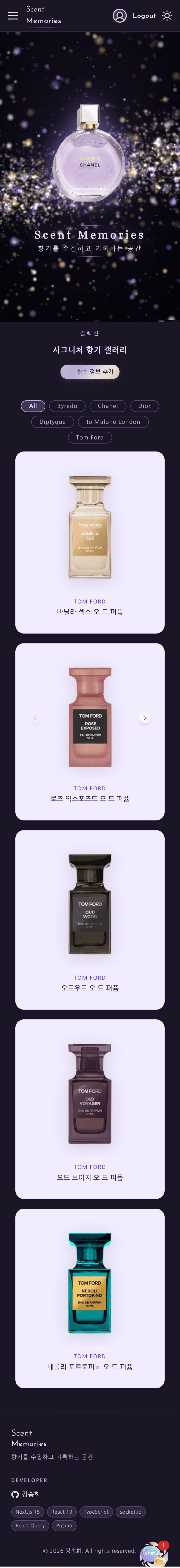The width and height of the screenshot is (180, 1568).
Task: Toggle the light theme sun icon
Action: click(167, 16)
